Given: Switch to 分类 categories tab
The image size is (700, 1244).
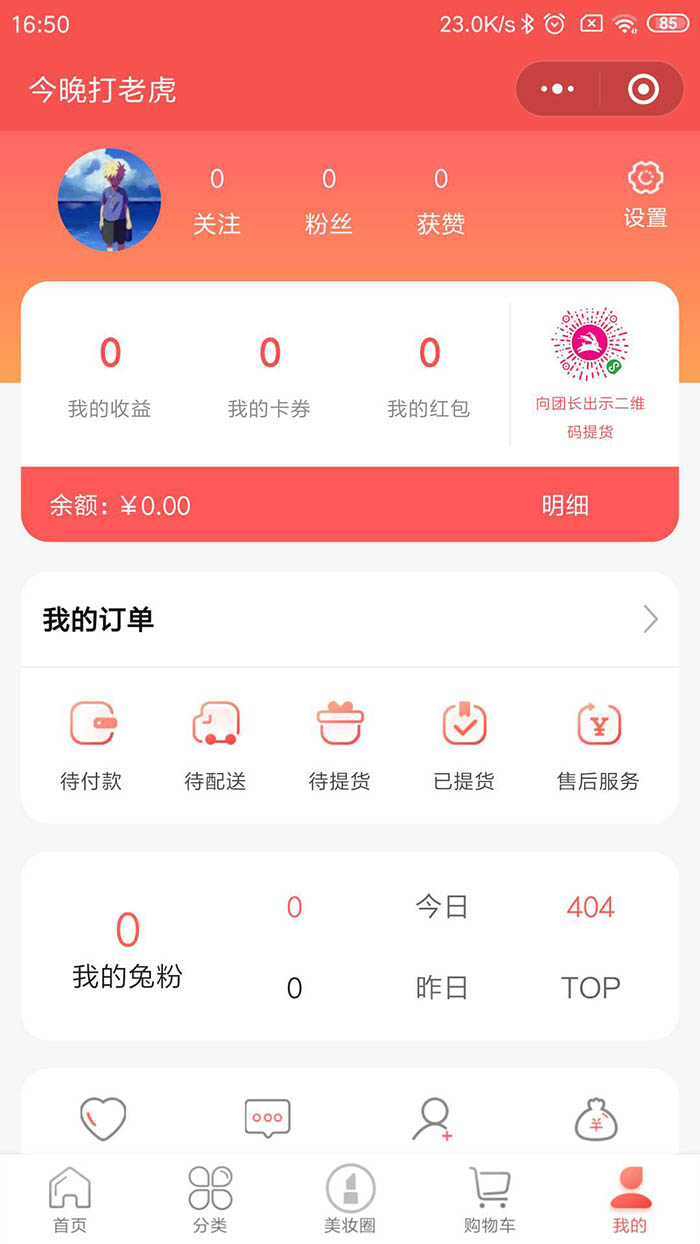Looking at the screenshot, I should click(x=210, y=1199).
